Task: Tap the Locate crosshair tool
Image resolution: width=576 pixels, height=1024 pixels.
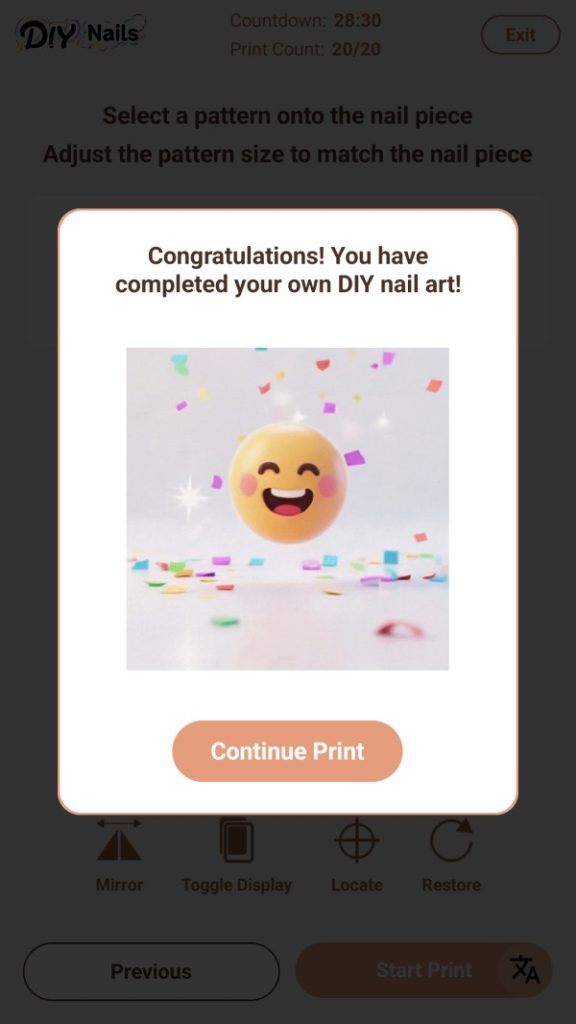Action: pos(357,855)
